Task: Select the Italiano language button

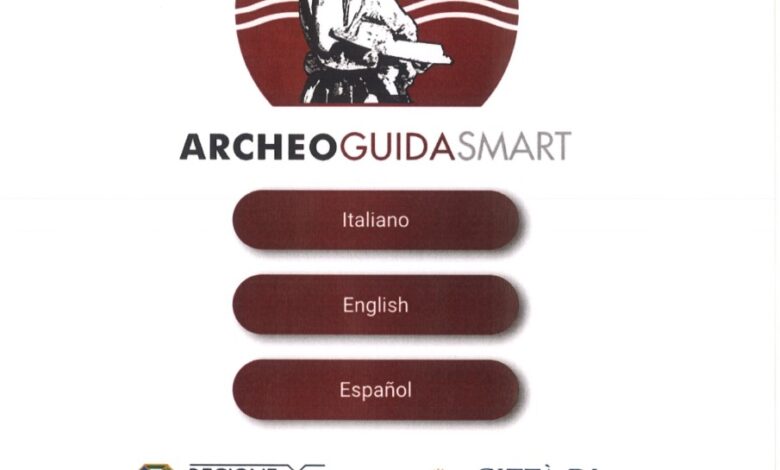Action: (x=375, y=220)
